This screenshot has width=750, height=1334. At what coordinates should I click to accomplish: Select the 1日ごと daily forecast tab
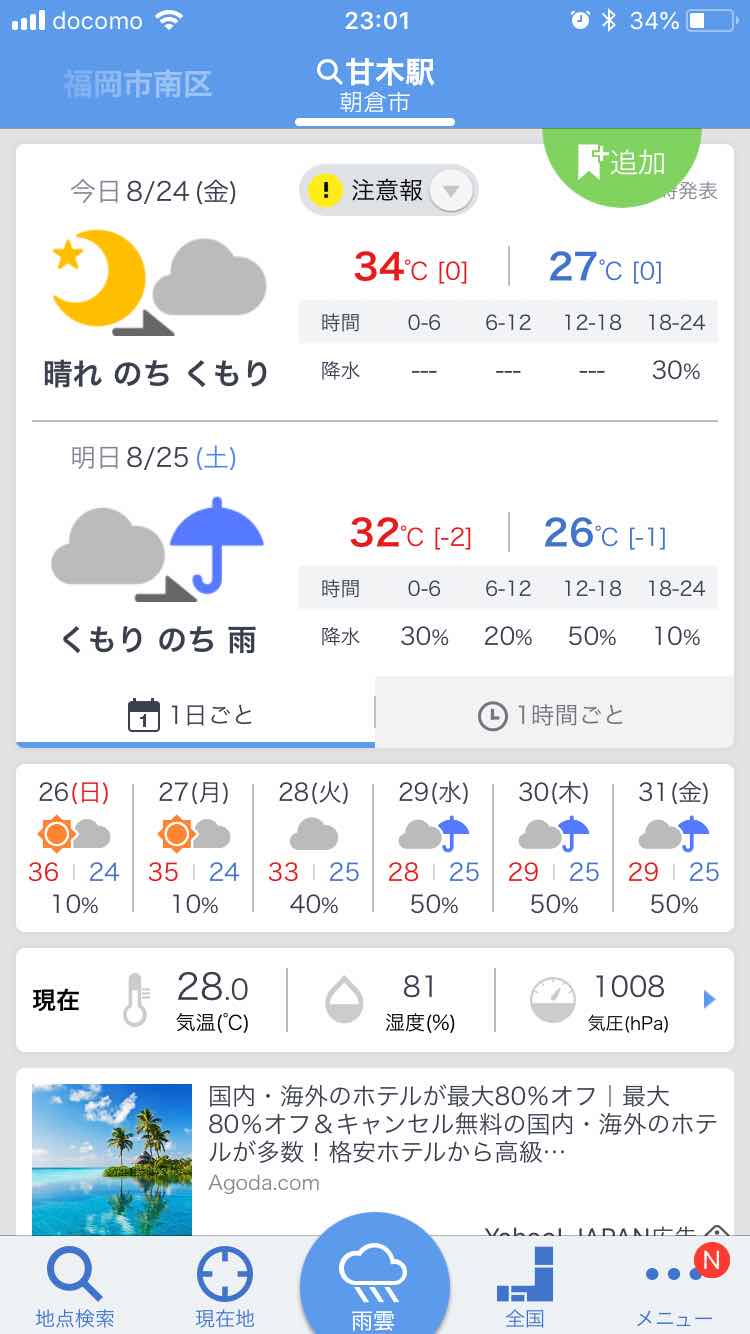coord(195,715)
